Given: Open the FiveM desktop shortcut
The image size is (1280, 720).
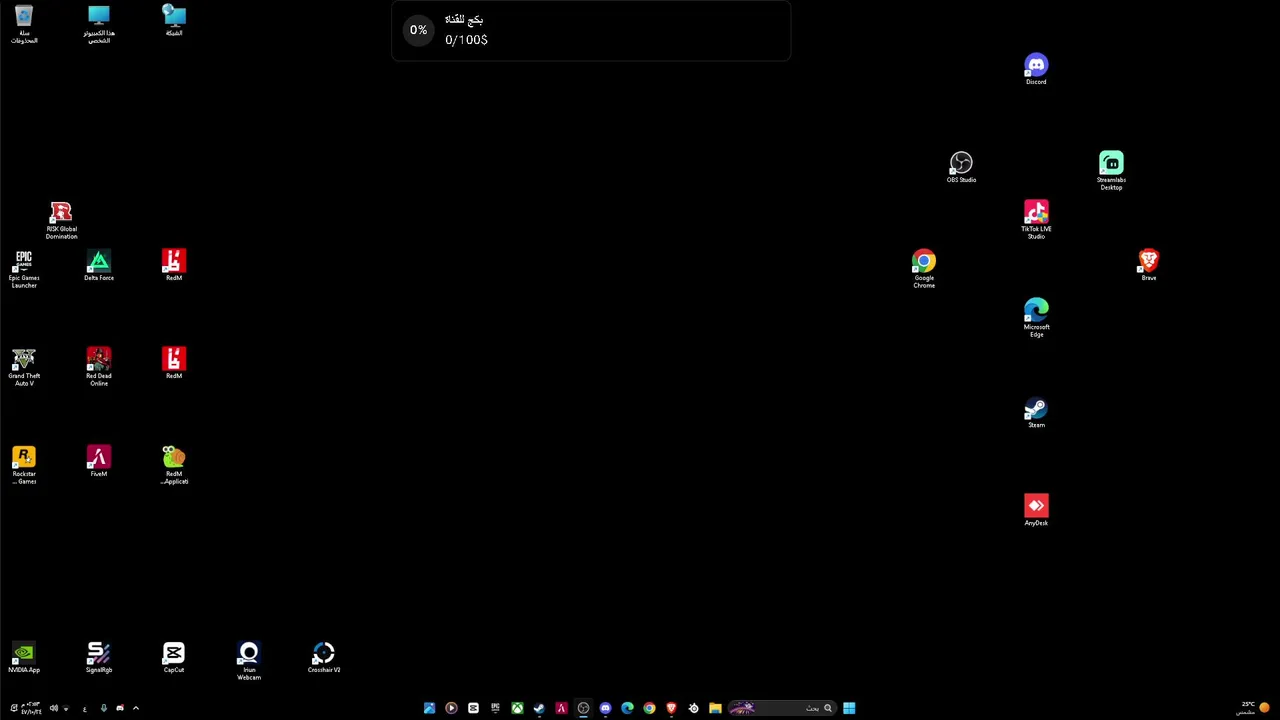Looking at the screenshot, I should tap(99, 458).
